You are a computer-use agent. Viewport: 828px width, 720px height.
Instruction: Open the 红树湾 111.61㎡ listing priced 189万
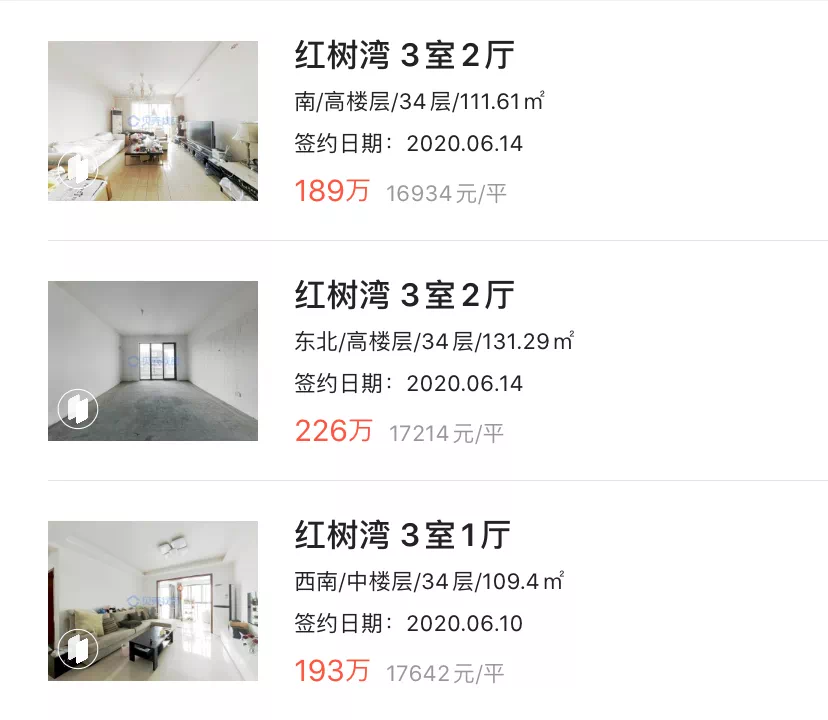tap(404, 56)
